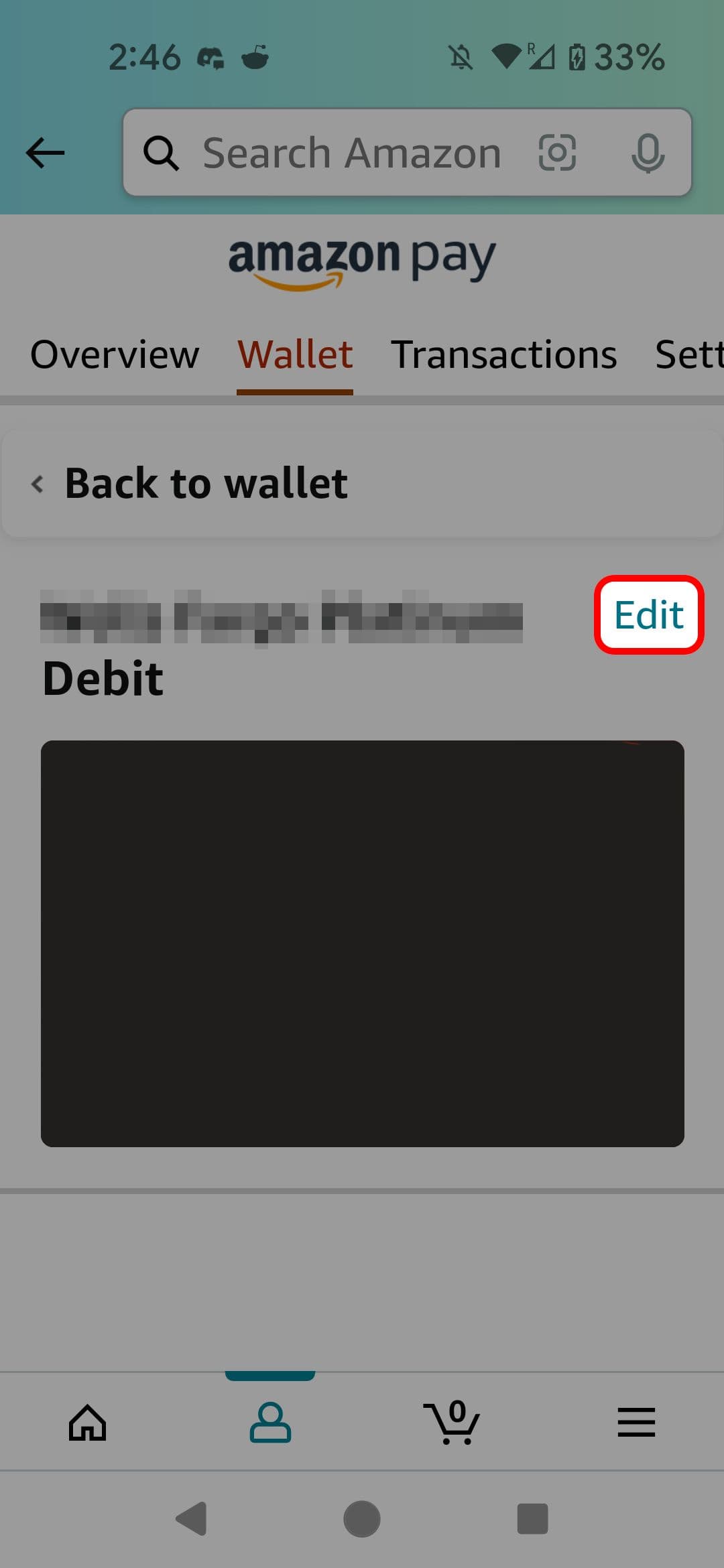The image size is (724, 1568).
Task: Select the Wallet tab
Action: (295, 354)
